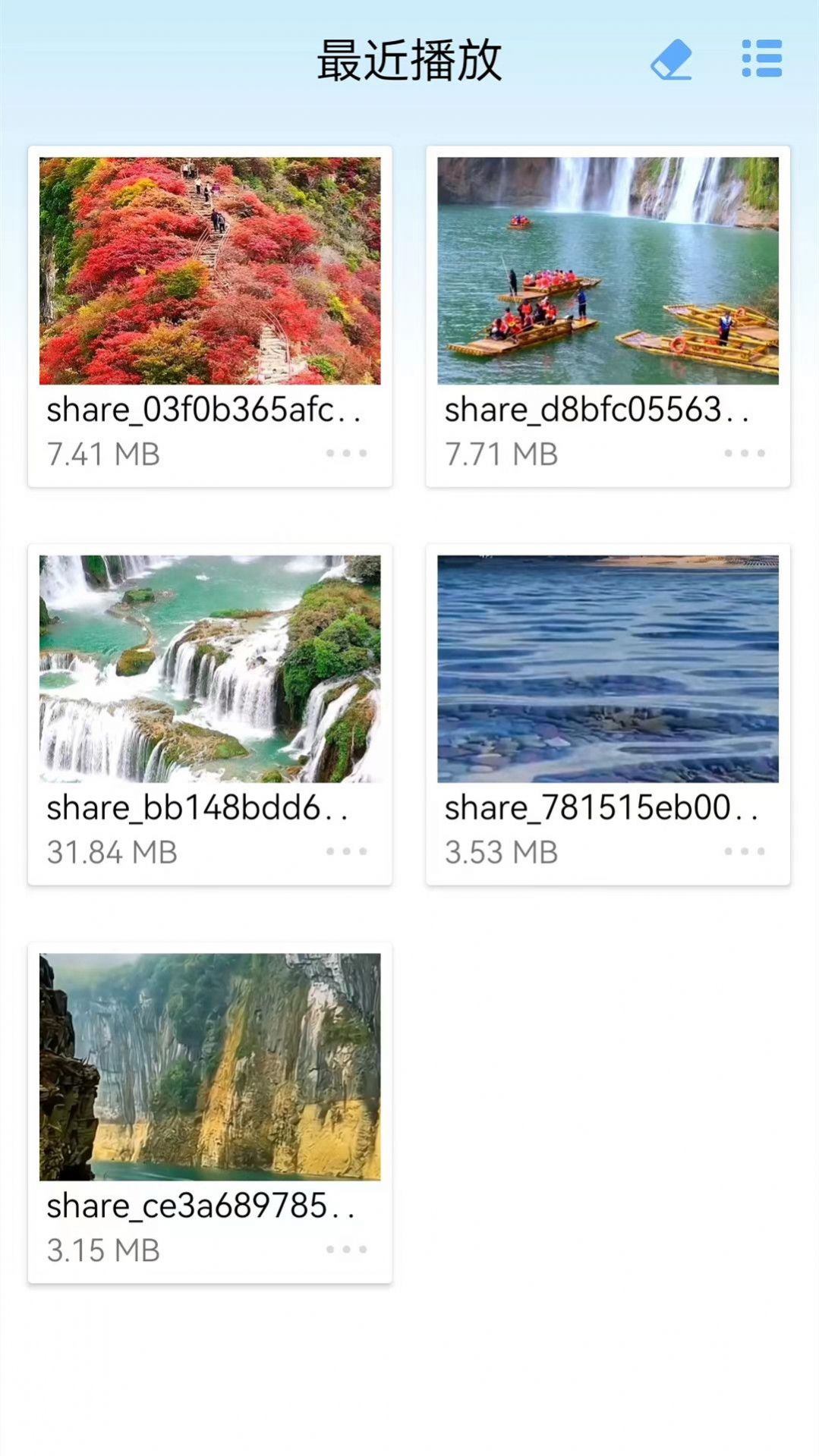The height and width of the screenshot is (1456, 819).
Task: Play the share_d8bfc05563 video
Action: pyautogui.click(x=607, y=271)
